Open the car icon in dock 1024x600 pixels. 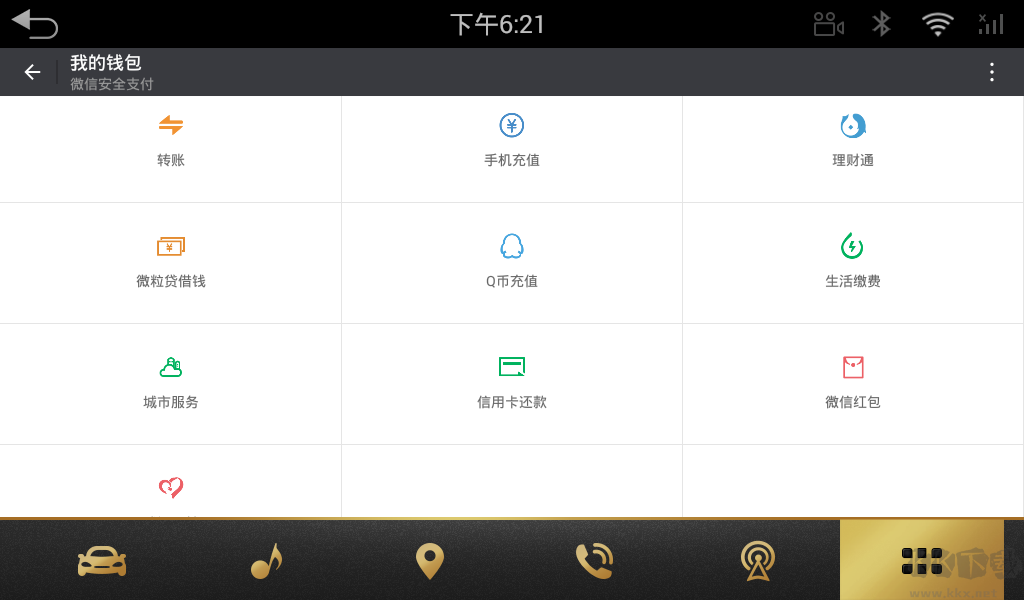102,561
